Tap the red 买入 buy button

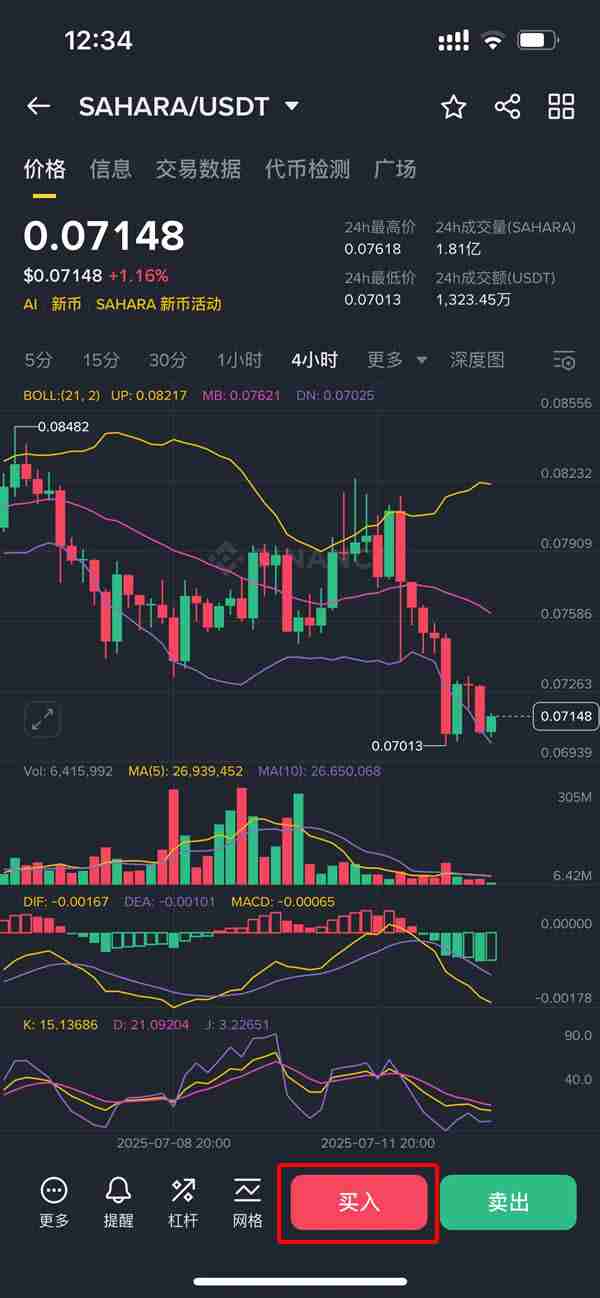click(x=359, y=1202)
